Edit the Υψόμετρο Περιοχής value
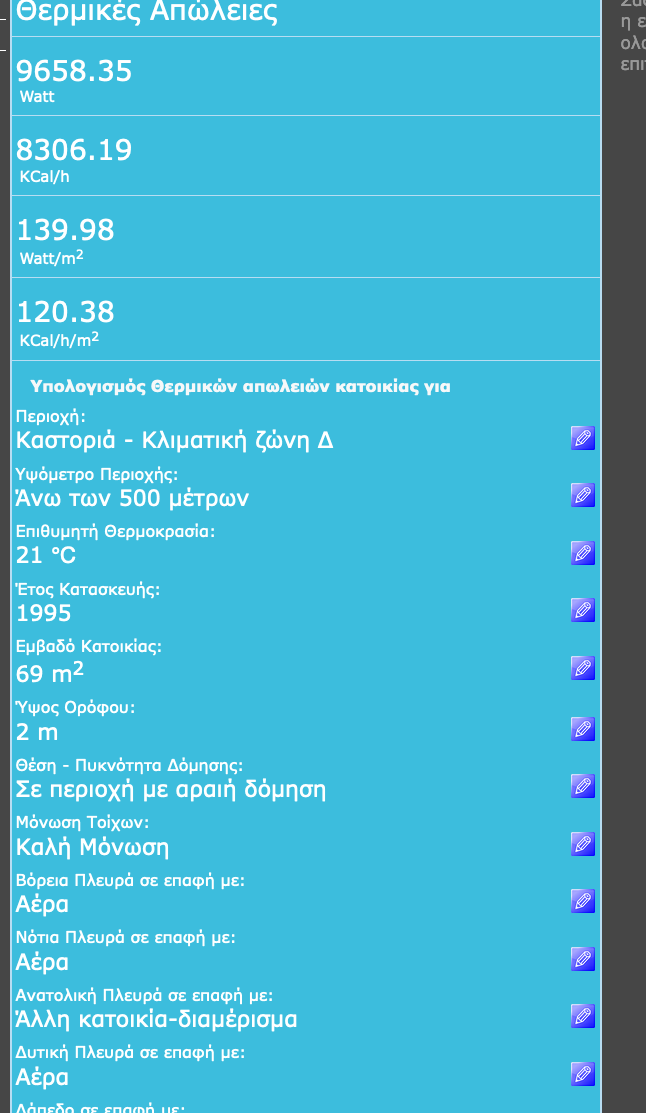The image size is (646, 1113). tap(583, 495)
